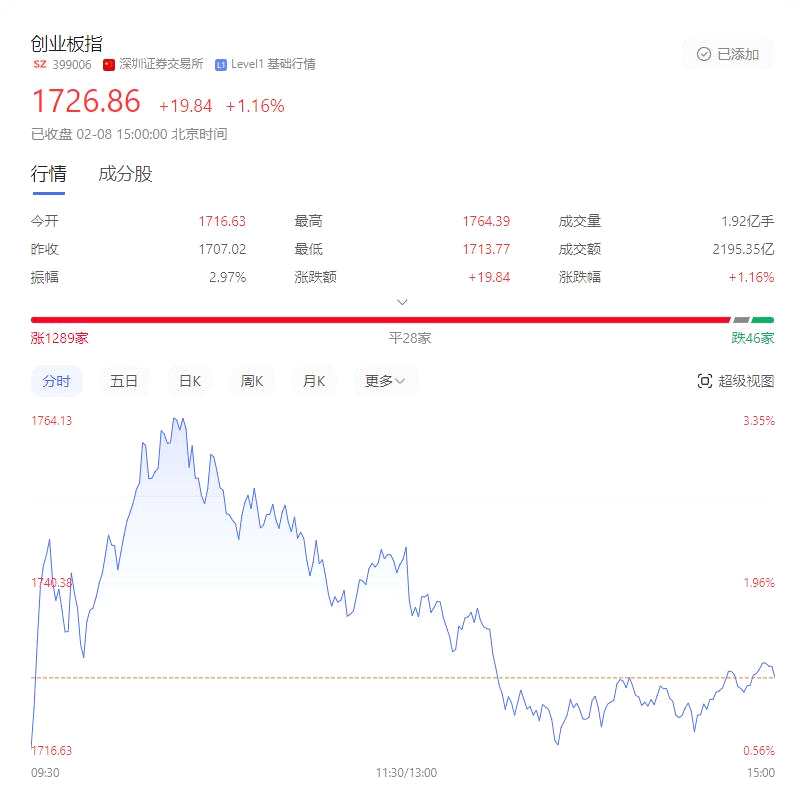Show the 周K weekly chart
805x789 pixels.
point(252,381)
